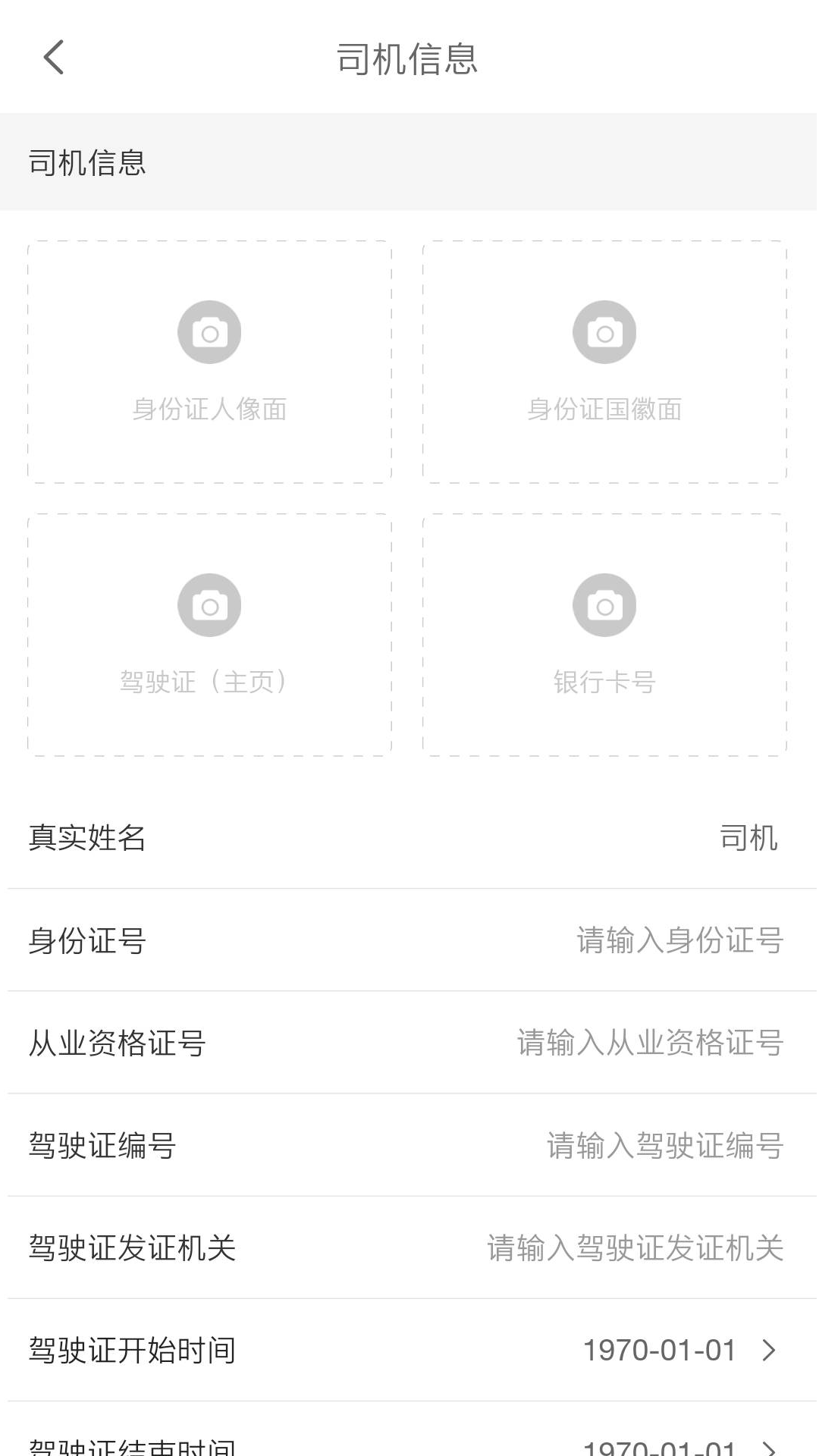
Task: Select the 司机信息 page title
Action: (409, 60)
